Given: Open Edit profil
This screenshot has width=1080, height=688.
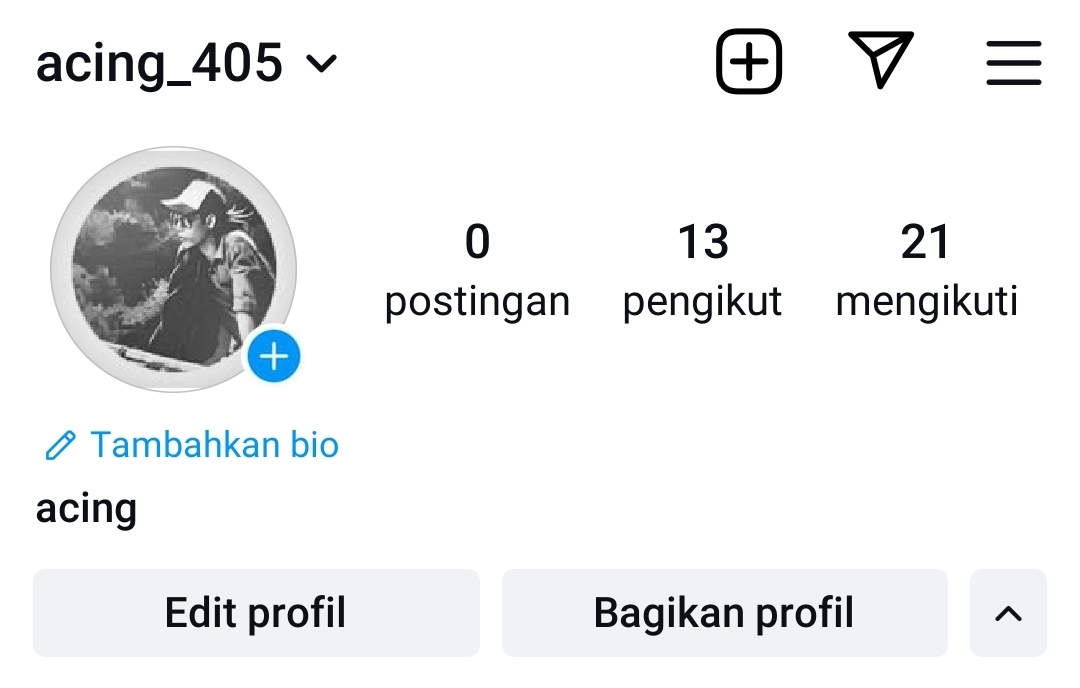Looking at the screenshot, I should tap(256, 613).
